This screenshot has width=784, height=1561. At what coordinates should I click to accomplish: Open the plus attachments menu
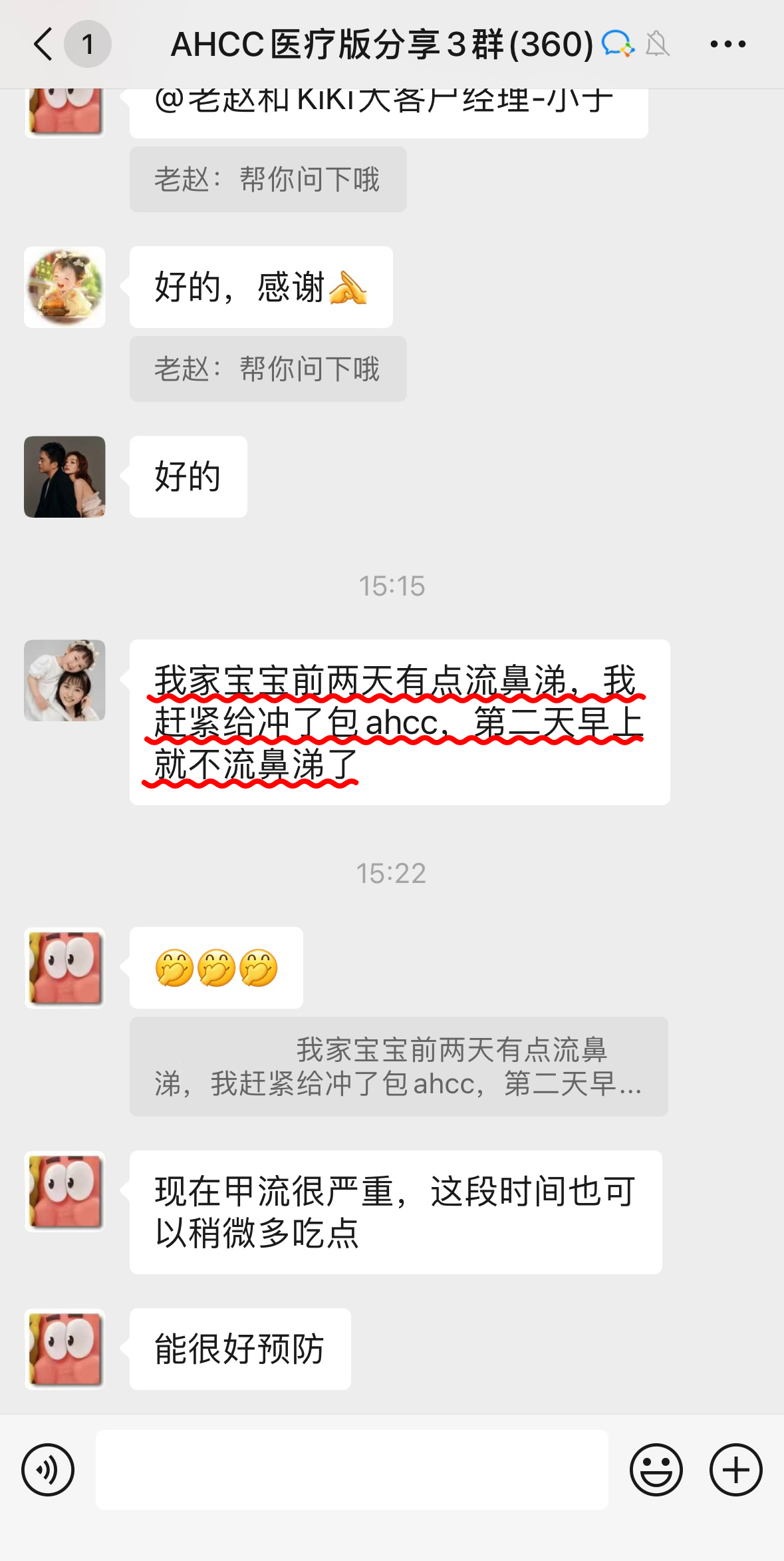[x=735, y=1469]
